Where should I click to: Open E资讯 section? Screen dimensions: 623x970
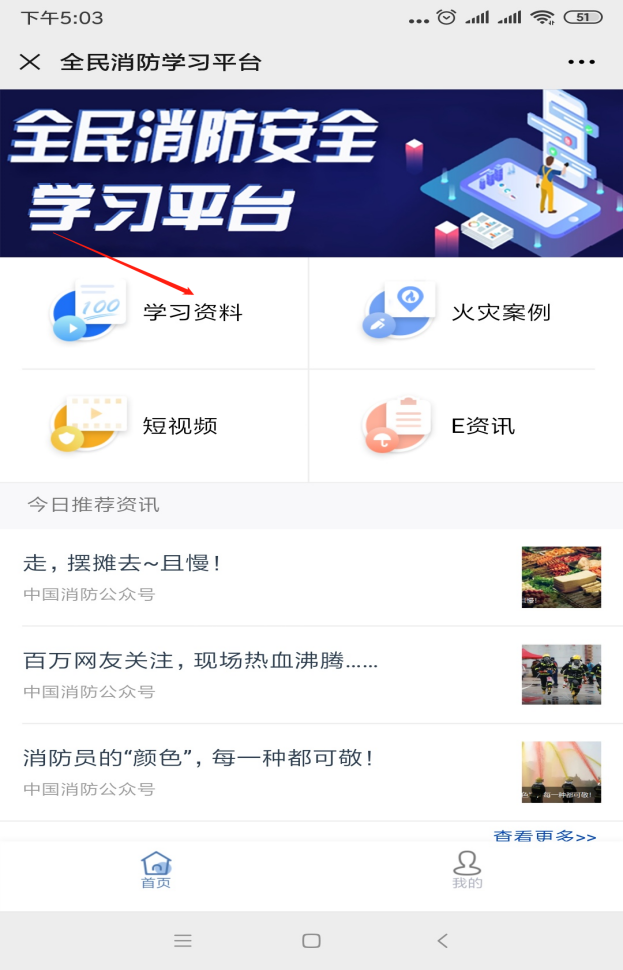[x=460, y=426]
